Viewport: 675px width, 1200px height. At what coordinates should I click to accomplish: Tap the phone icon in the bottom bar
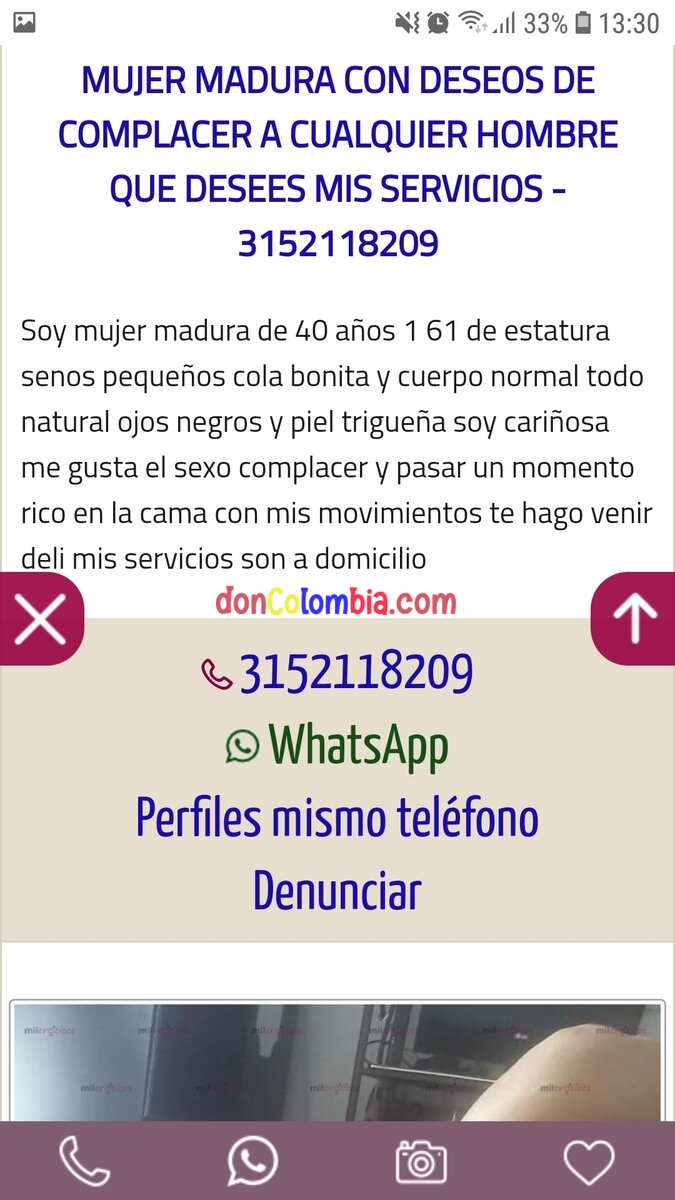[85, 1161]
